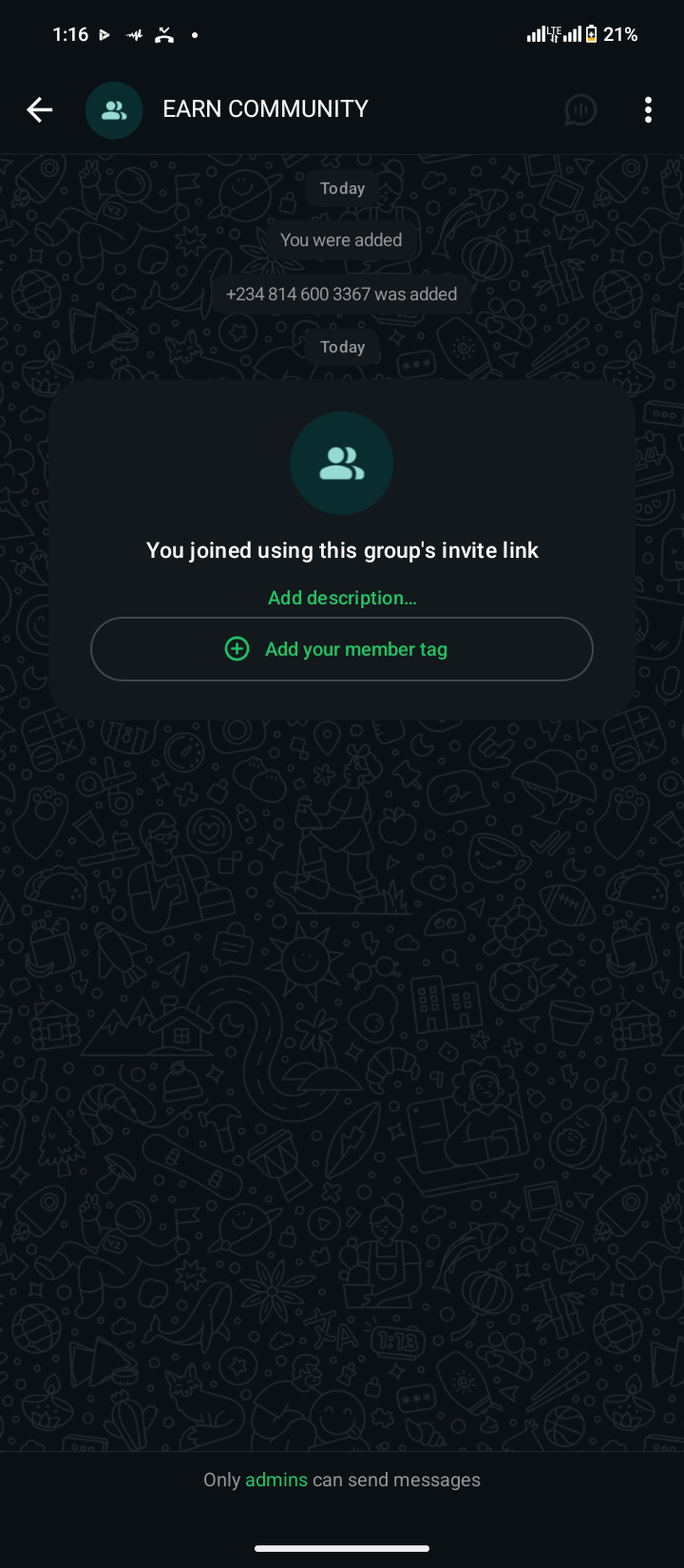Open +234 814 600 3367 contact
Screen dimensions: 684x1568
298,295
